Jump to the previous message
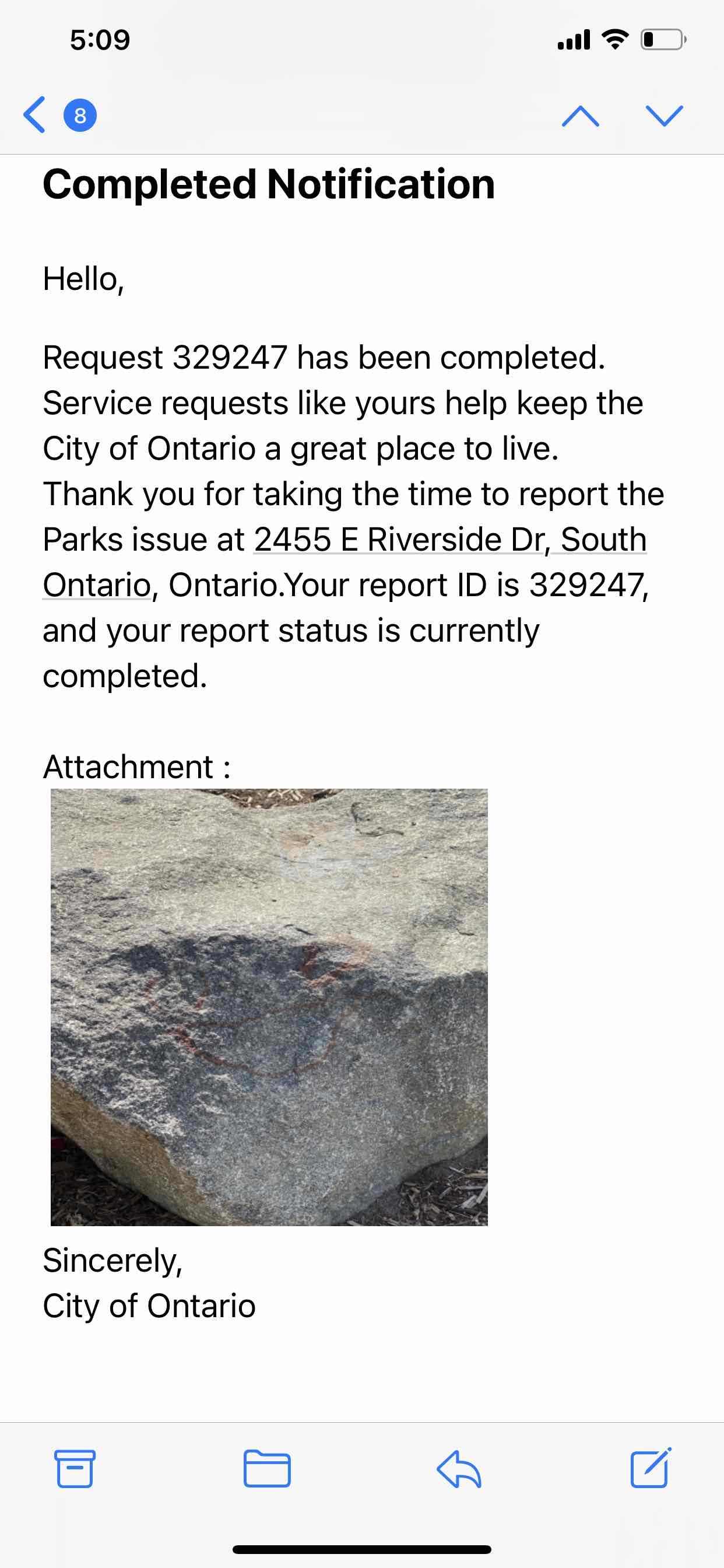The image size is (724, 1568). 581,116
